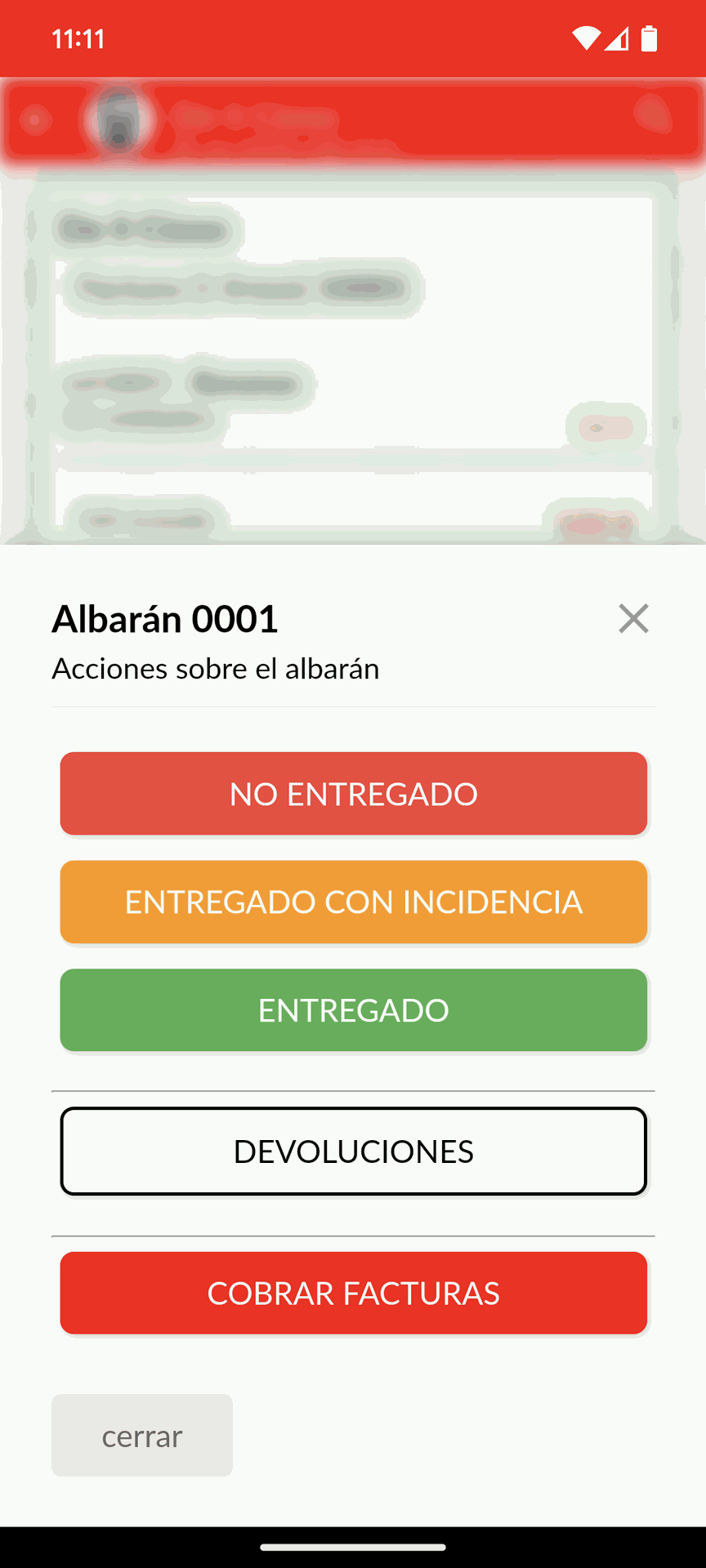Select ENTREGADO CON INCIDENCIA

coord(353,902)
